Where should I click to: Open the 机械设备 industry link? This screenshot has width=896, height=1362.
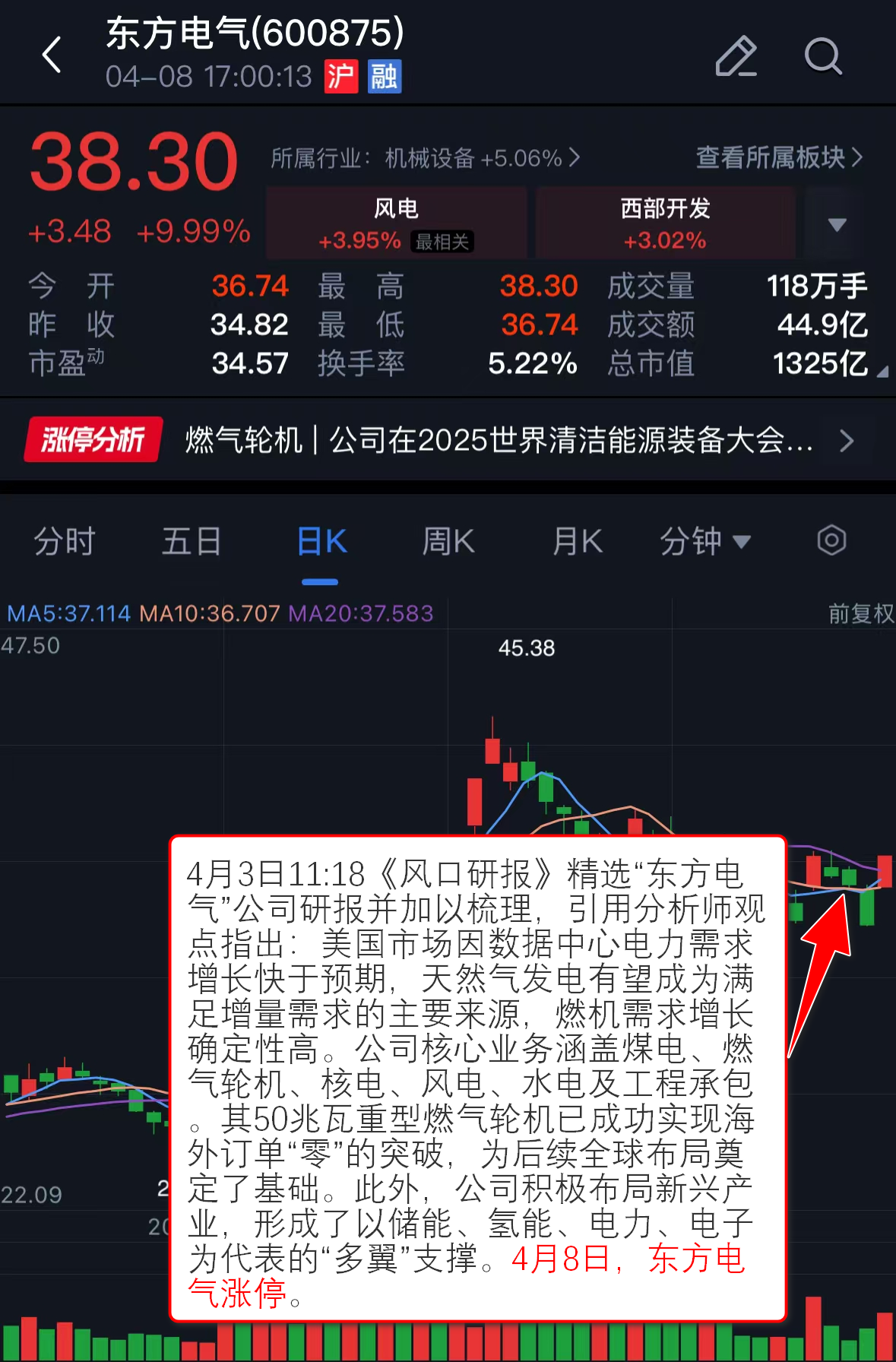pyautogui.click(x=426, y=158)
